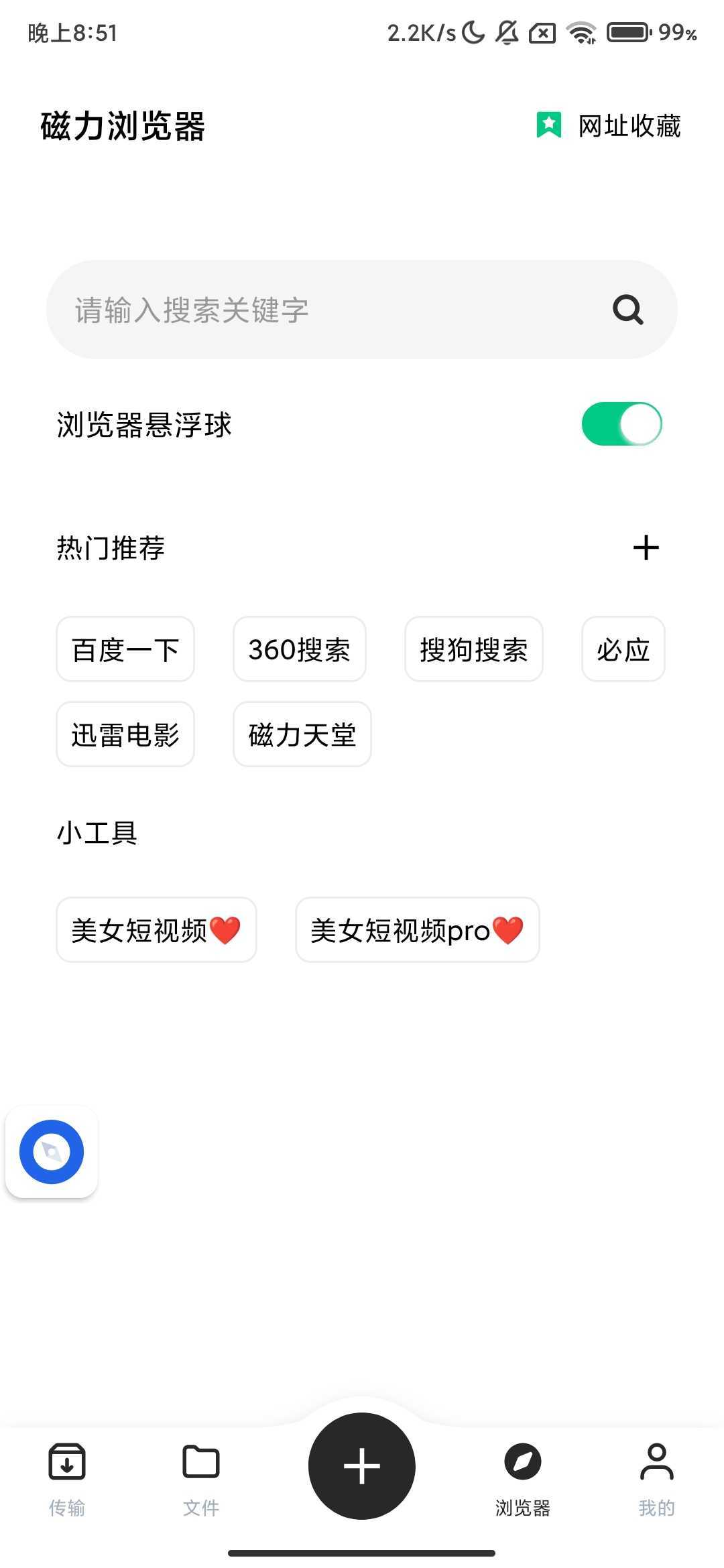Tap the search magnifier icon

pyautogui.click(x=625, y=310)
